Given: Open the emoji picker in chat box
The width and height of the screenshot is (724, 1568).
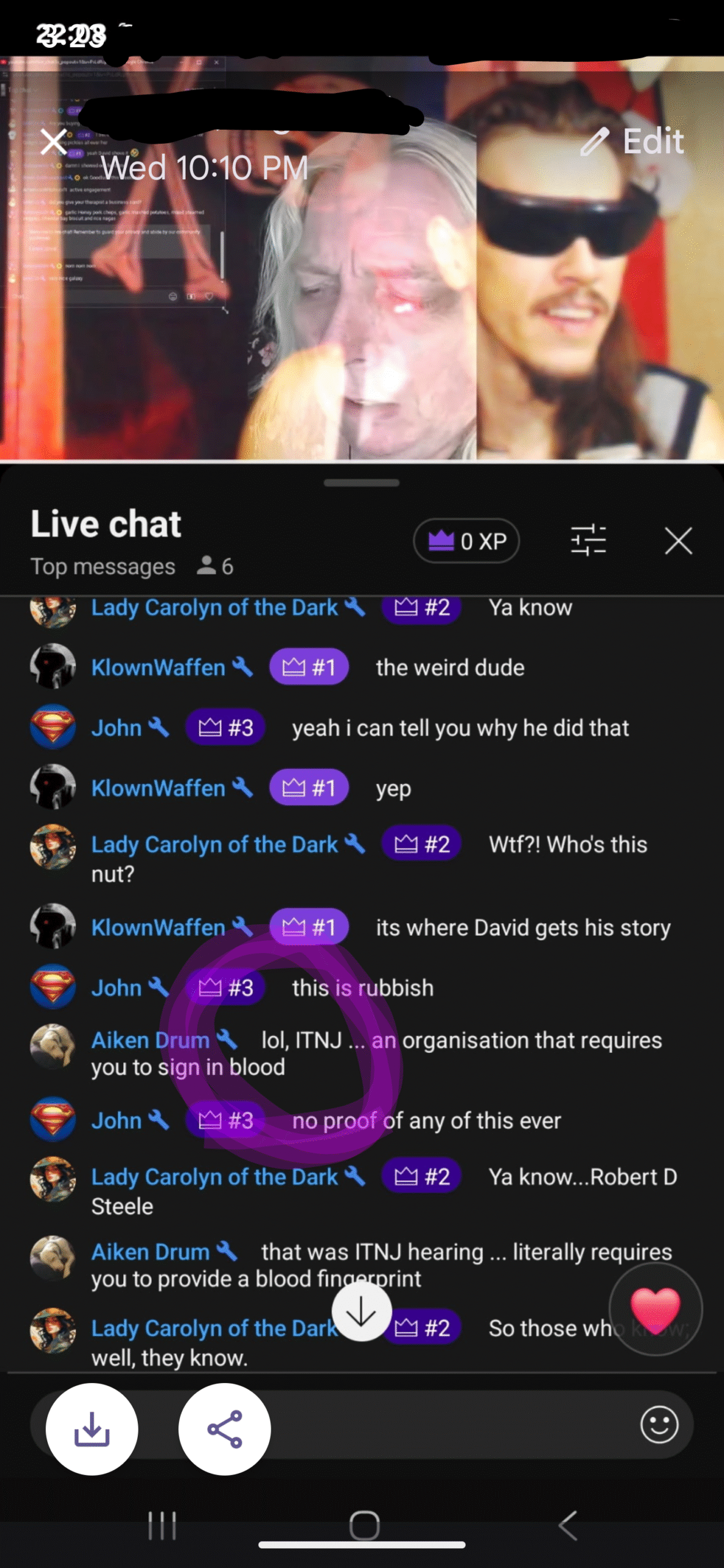Looking at the screenshot, I should tap(660, 1425).
